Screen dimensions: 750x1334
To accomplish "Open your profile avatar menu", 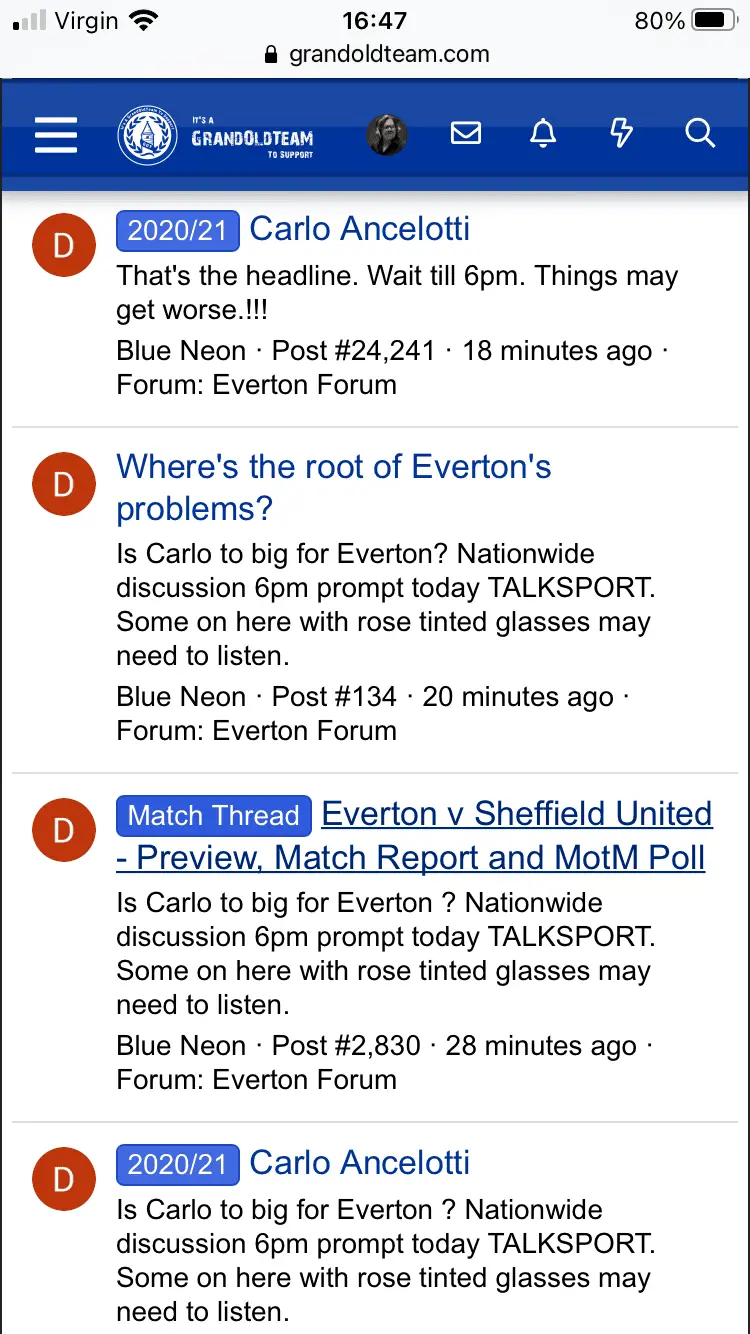I will (x=387, y=134).
